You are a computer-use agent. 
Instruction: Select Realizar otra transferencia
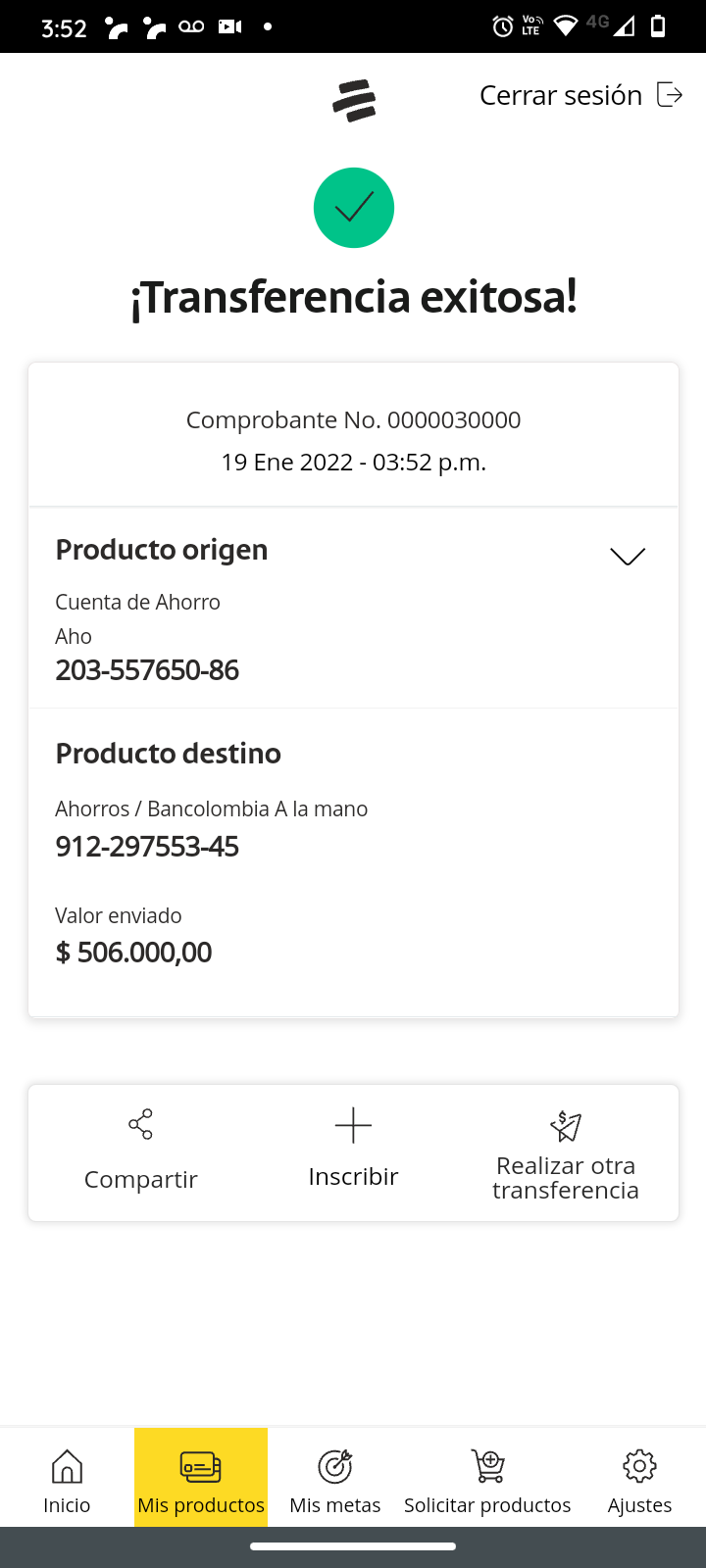coord(566,1155)
